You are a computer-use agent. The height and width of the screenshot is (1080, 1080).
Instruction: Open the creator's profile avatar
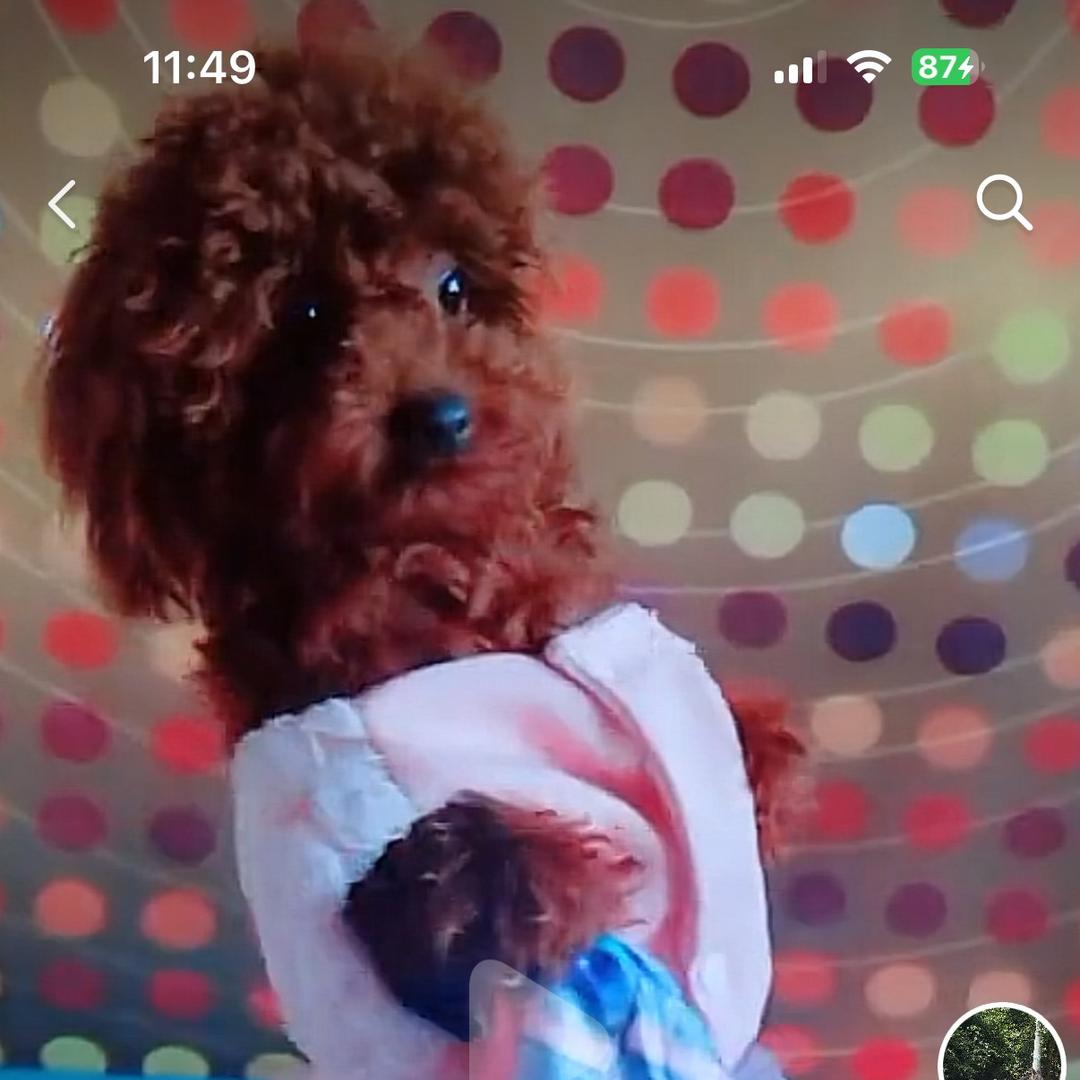[x=1002, y=1046]
